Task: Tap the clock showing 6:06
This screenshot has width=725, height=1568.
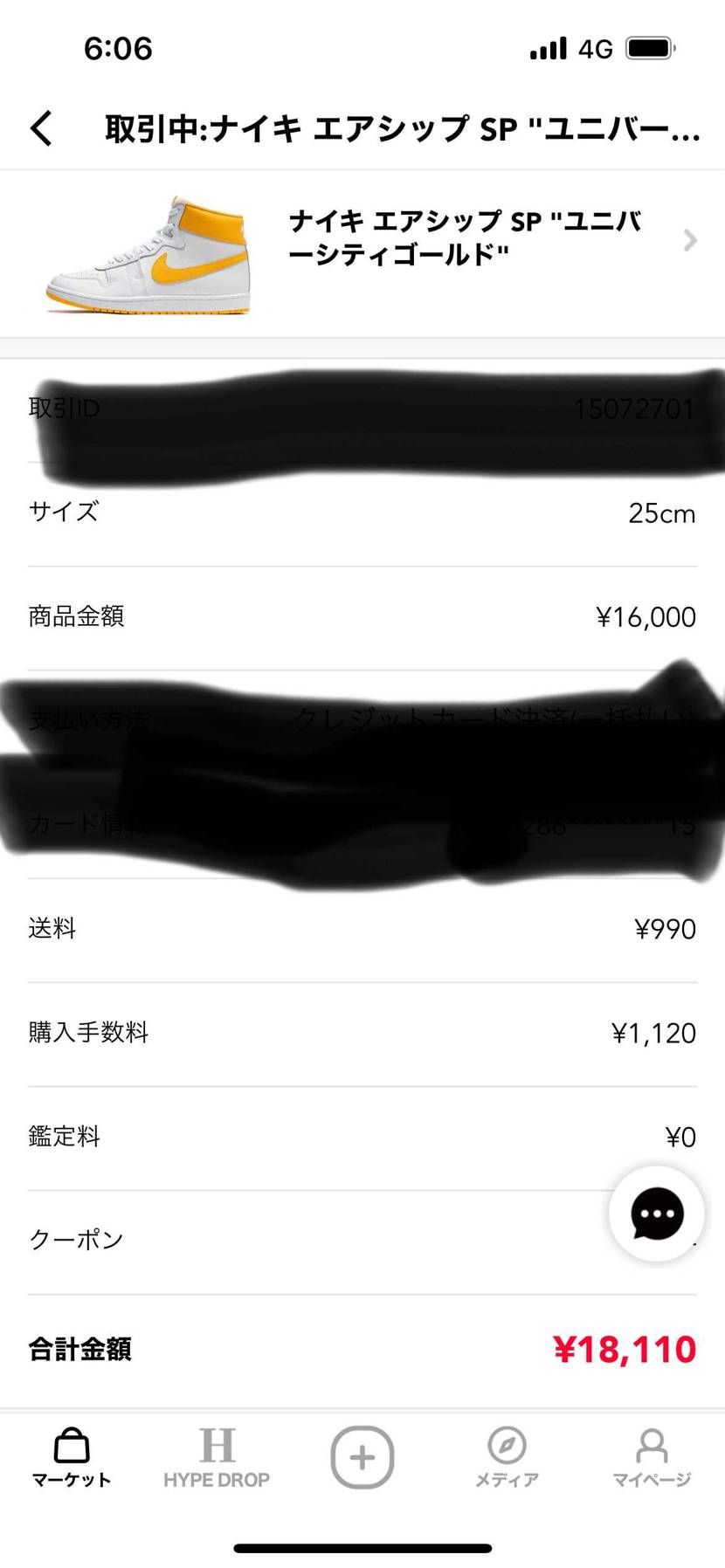Action: (118, 48)
